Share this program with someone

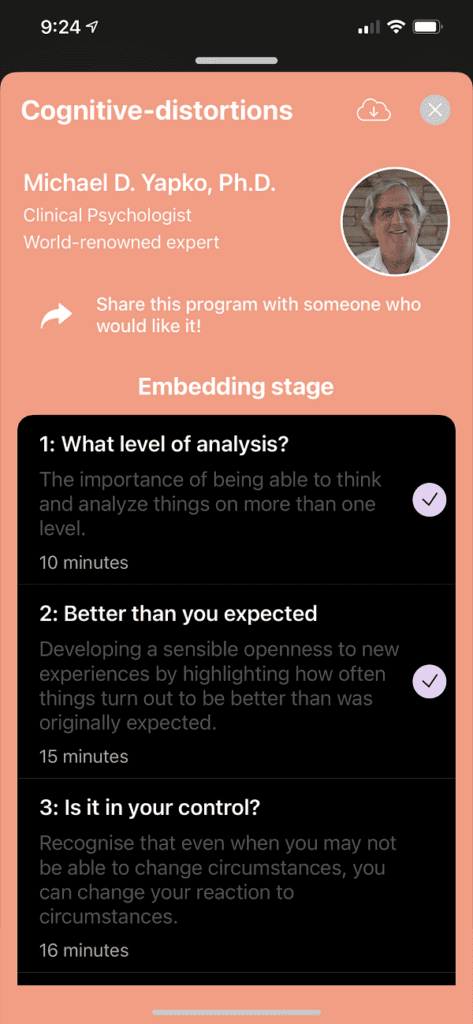click(x=231, y=316)
